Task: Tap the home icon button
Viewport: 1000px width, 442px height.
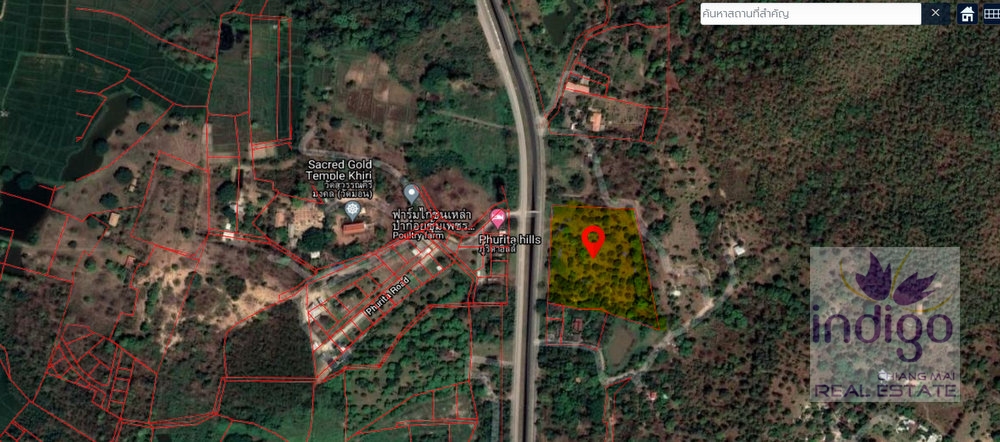Action: (x=967, y=13)
